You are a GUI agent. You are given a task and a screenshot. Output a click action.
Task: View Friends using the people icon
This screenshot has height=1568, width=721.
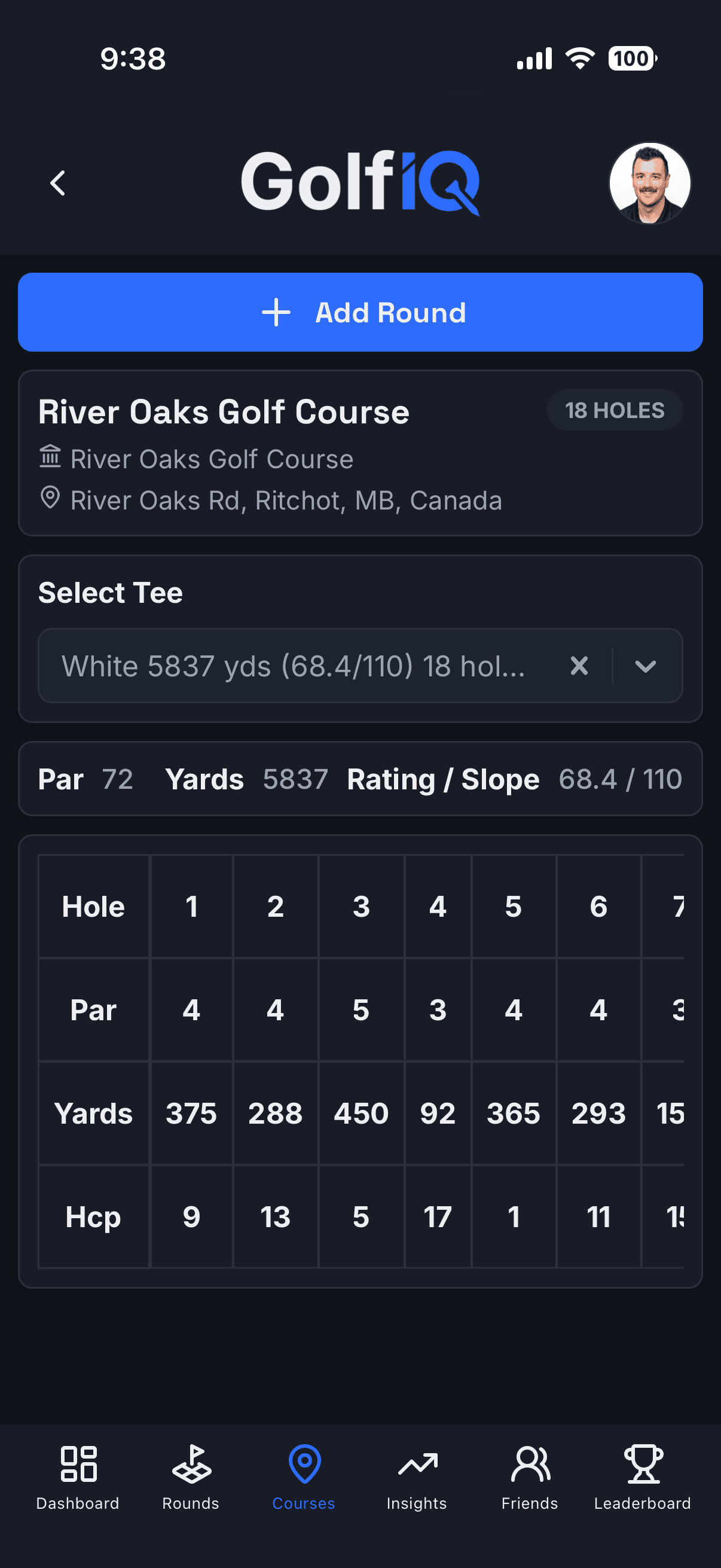point(529,1464)
